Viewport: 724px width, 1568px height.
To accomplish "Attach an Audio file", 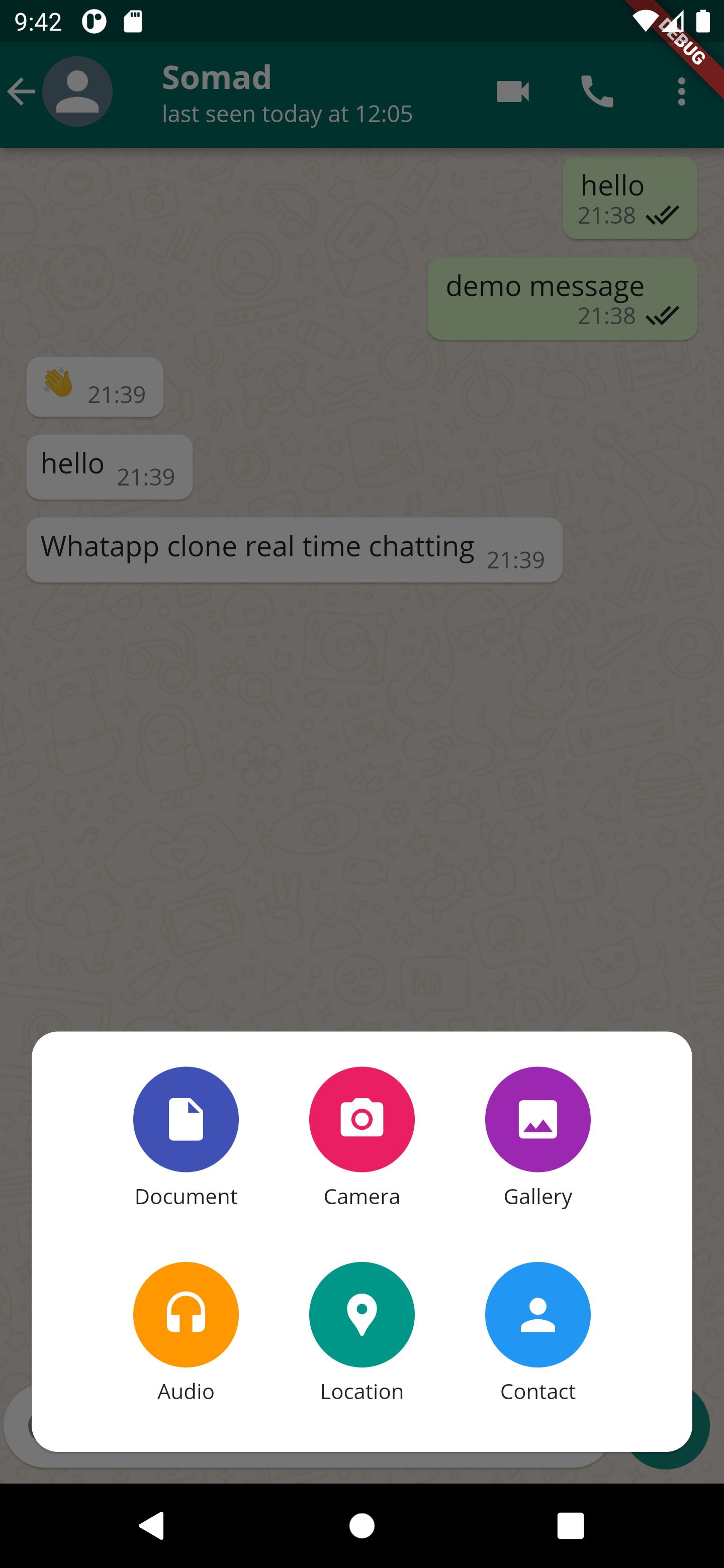I will pos(186,1314).
